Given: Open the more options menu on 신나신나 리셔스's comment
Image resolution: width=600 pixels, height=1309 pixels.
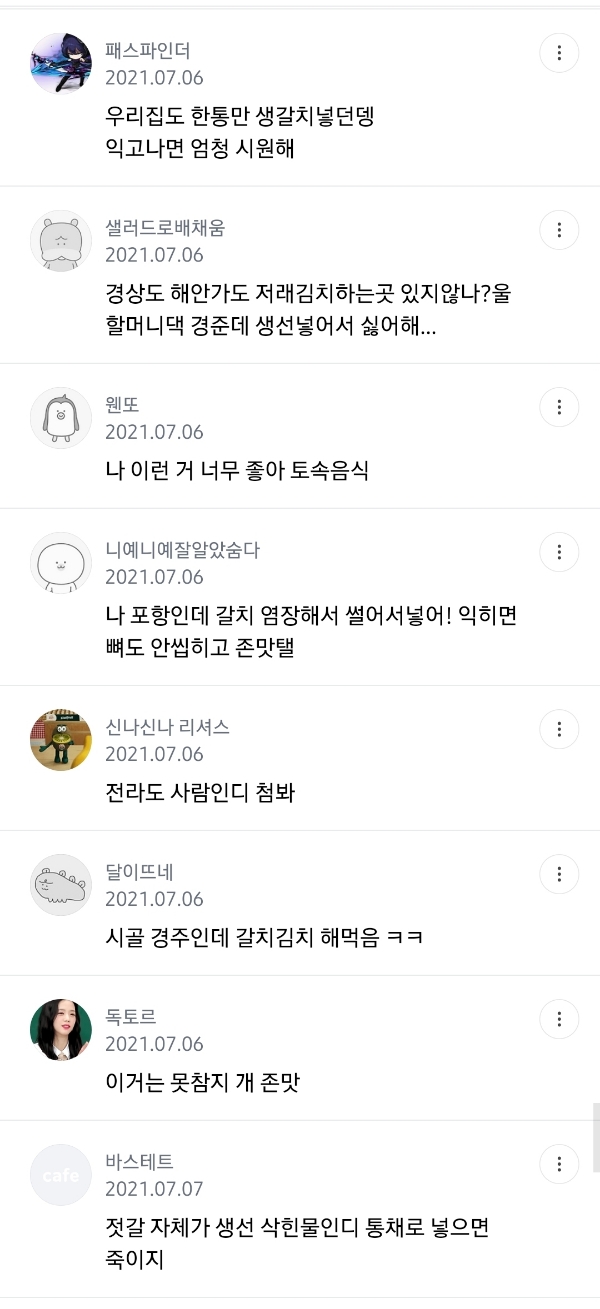Looking at the screenshot, I should 559,729.
